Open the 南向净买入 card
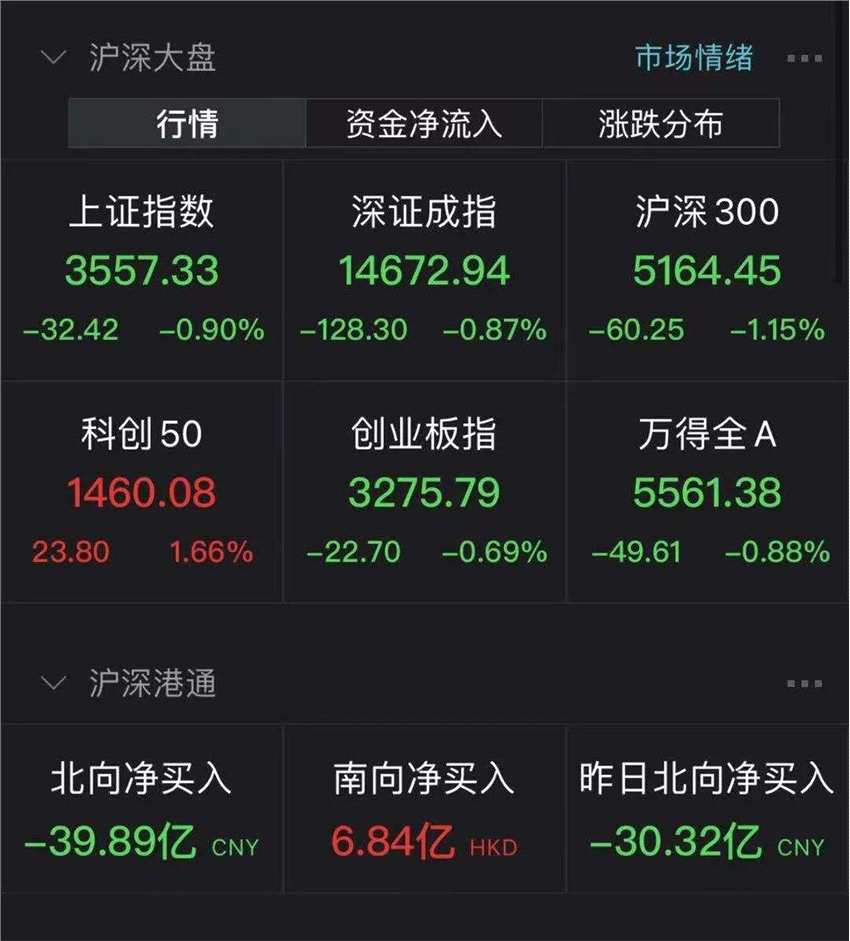Screen dimensions: 850x941 pos(424,810)
